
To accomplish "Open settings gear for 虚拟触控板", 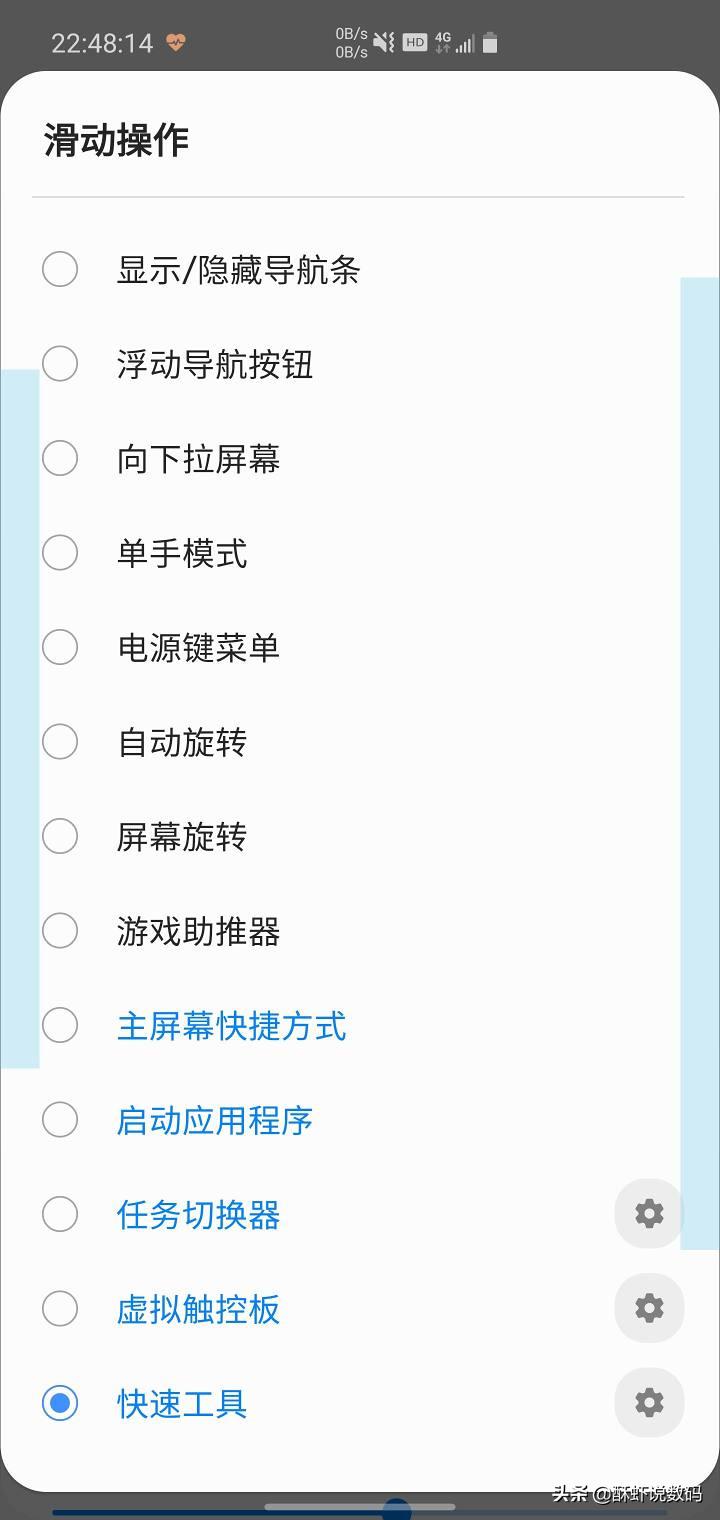I will [649, 1308].
